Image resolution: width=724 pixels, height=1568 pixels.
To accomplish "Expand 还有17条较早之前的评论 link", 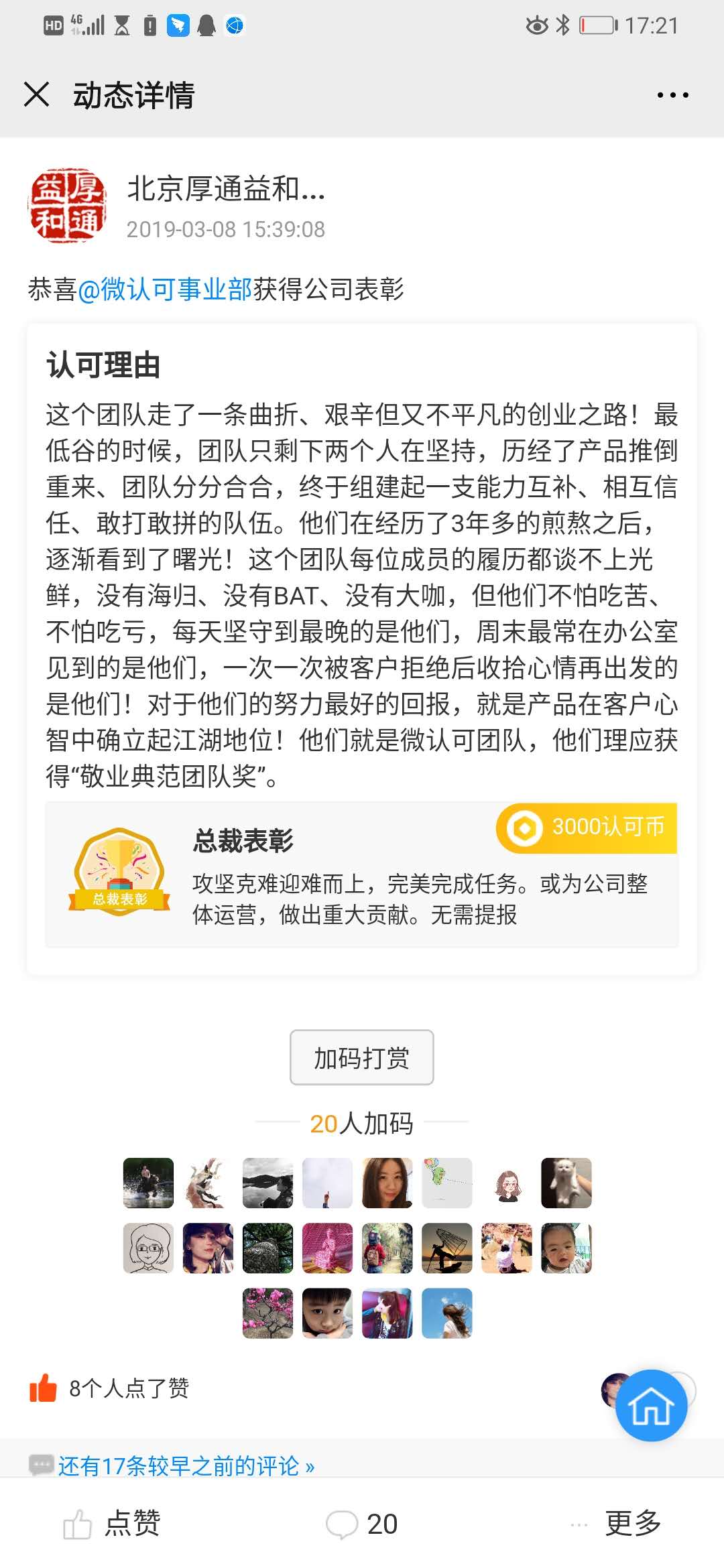I will pyautogui.click(x=186, y=1465).
